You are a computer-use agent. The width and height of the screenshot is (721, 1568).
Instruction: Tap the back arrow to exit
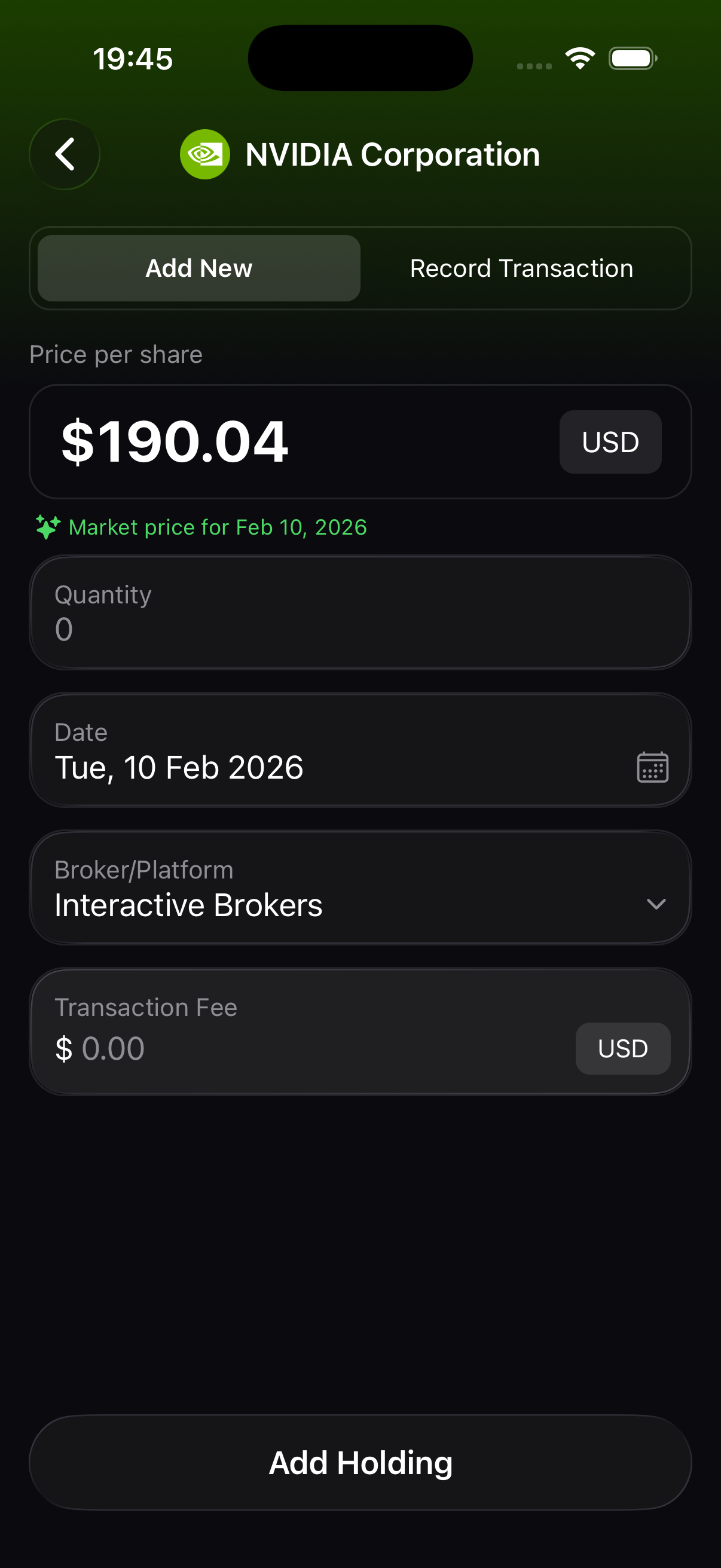(65, 154)
